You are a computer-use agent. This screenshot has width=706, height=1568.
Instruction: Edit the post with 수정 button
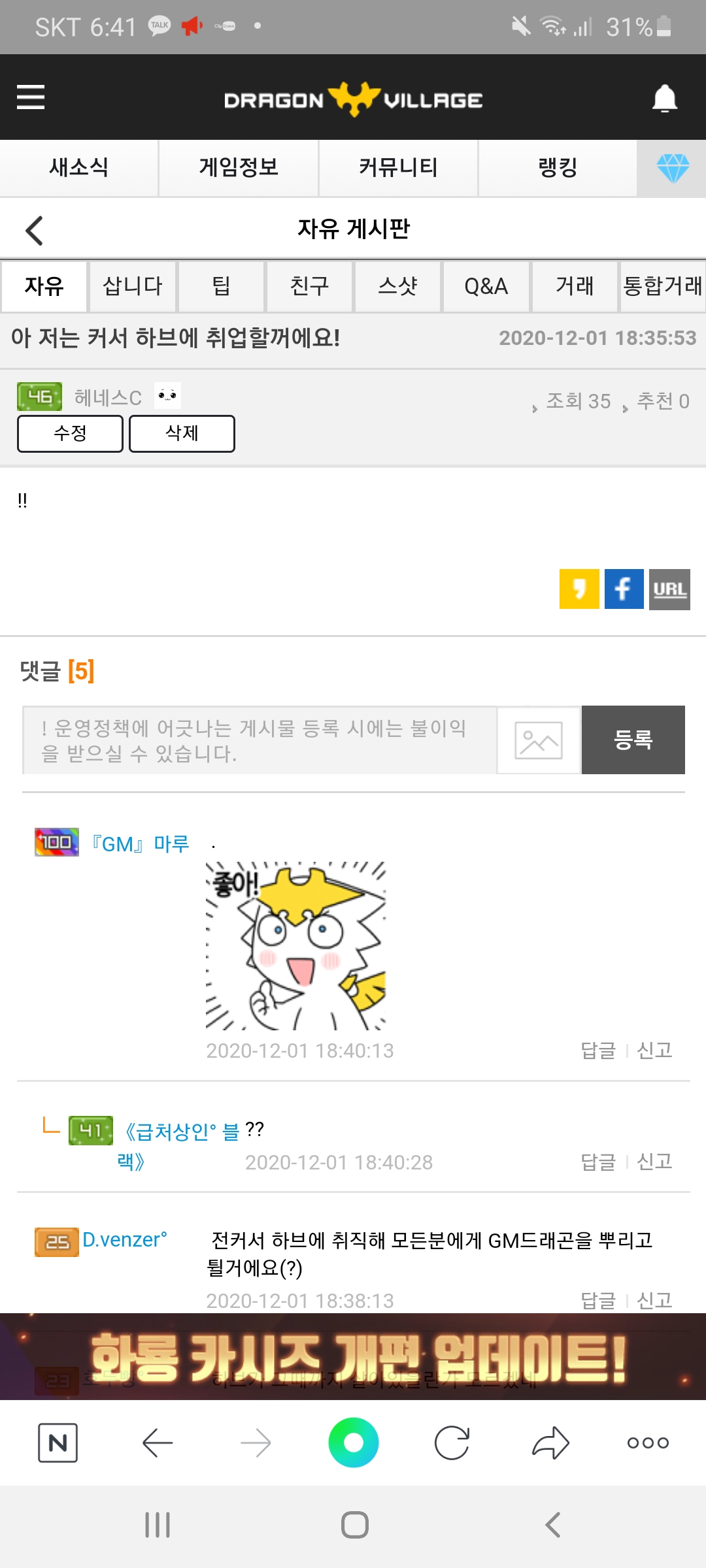pos(70,433)
